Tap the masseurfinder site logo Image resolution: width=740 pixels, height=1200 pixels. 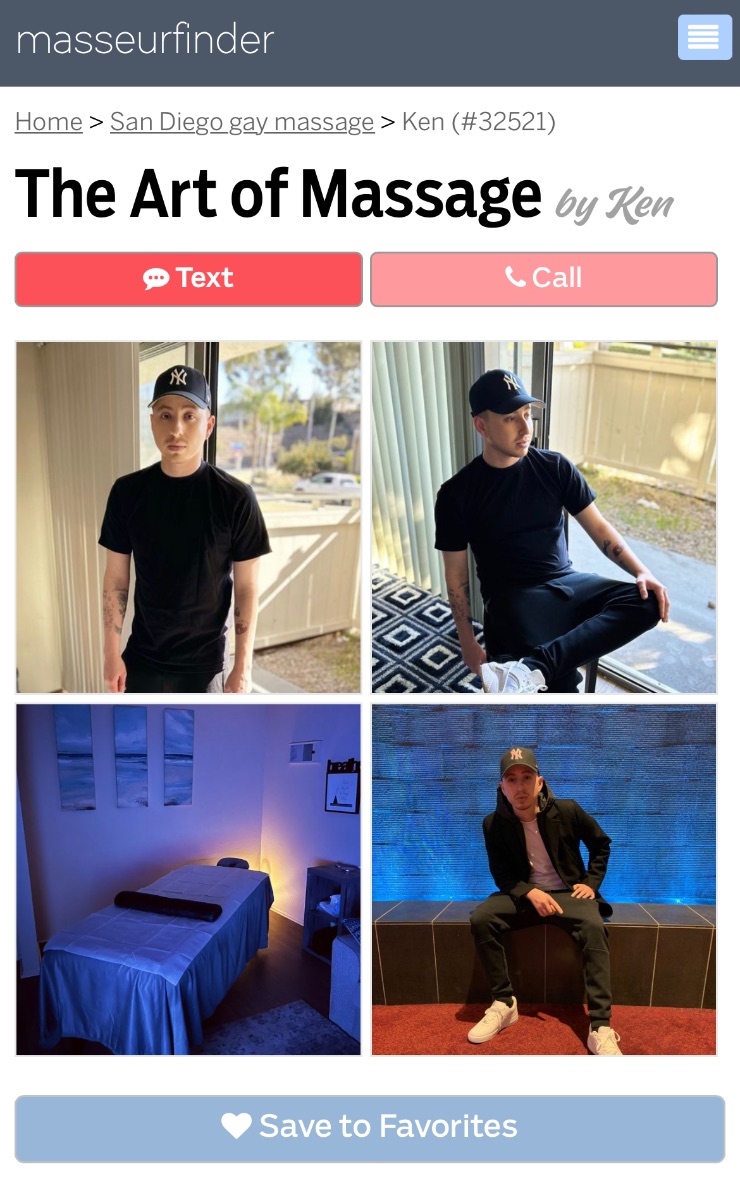(x=145, y=40)
